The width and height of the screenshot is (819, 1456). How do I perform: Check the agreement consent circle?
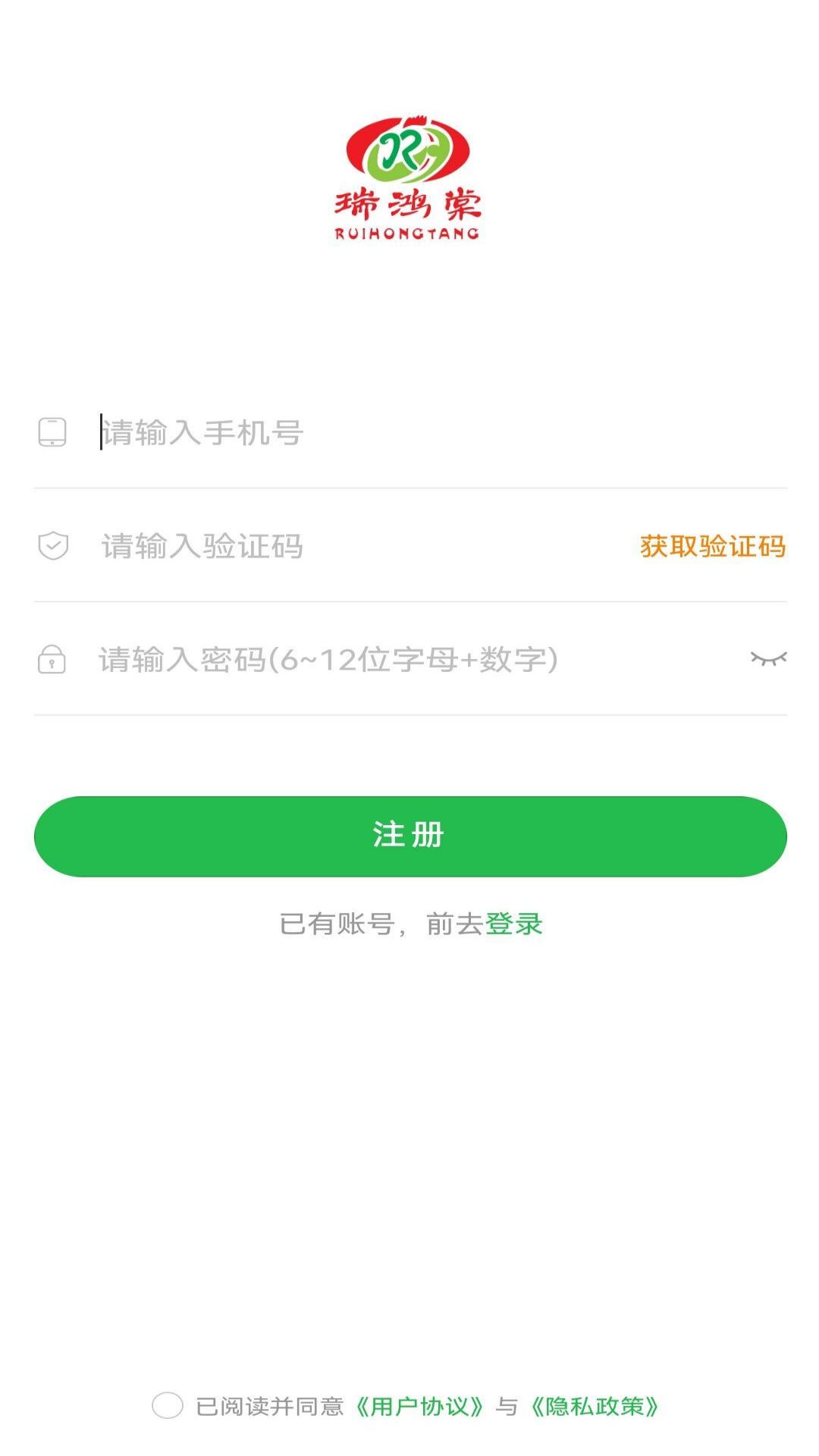(168, 1405)
